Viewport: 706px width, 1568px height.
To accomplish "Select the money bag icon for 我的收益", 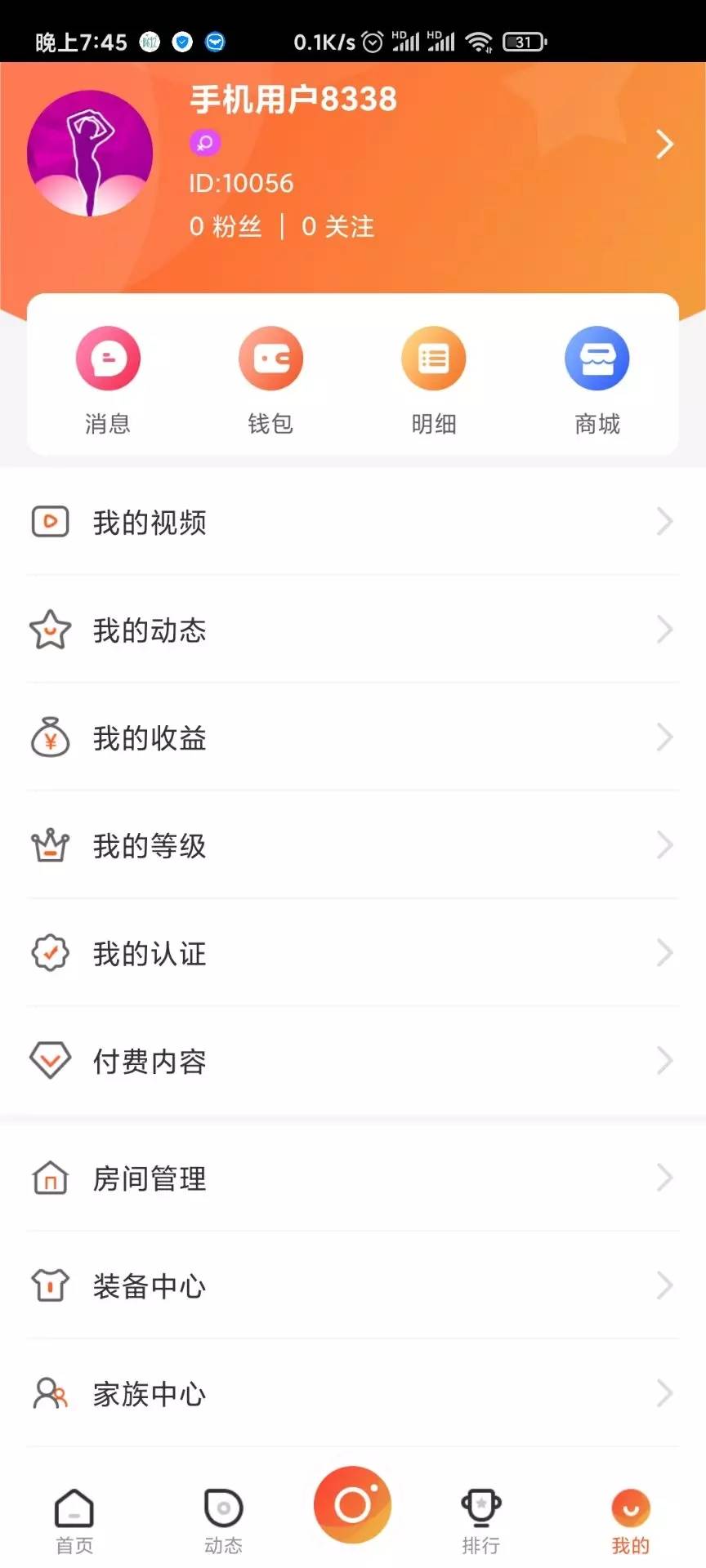I will [50, 737].
